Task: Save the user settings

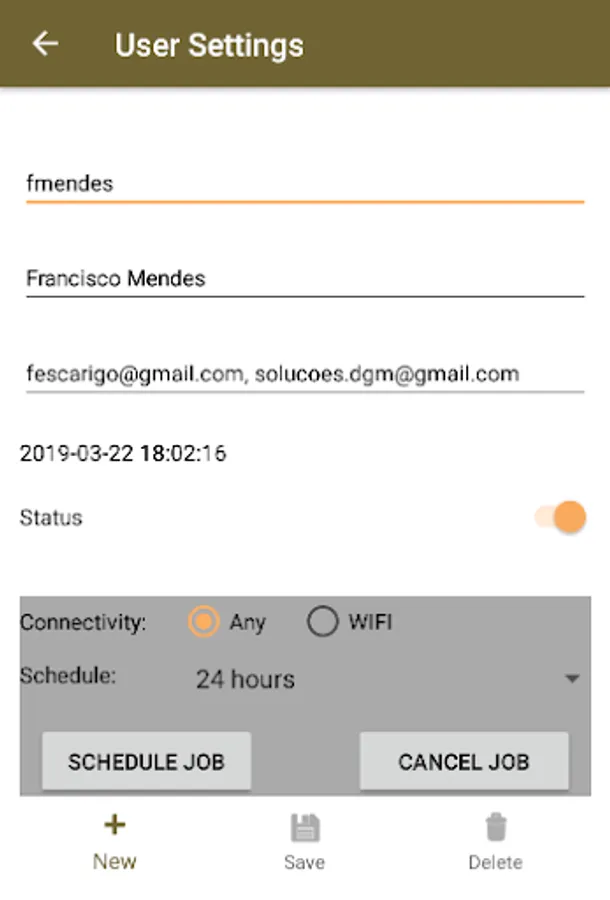Action: (x=305, y=841)
